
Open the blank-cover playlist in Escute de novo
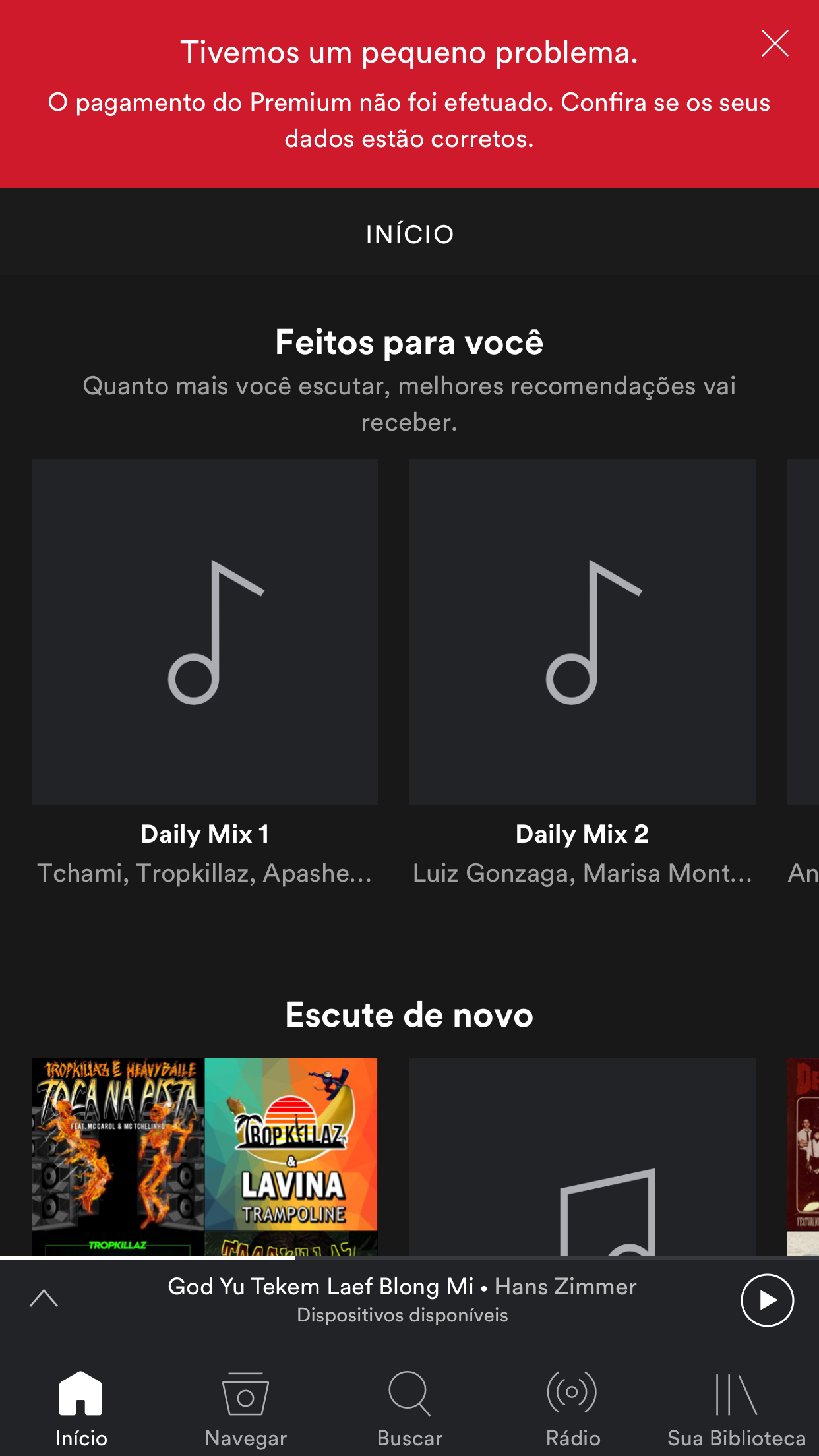point(582,1157)
